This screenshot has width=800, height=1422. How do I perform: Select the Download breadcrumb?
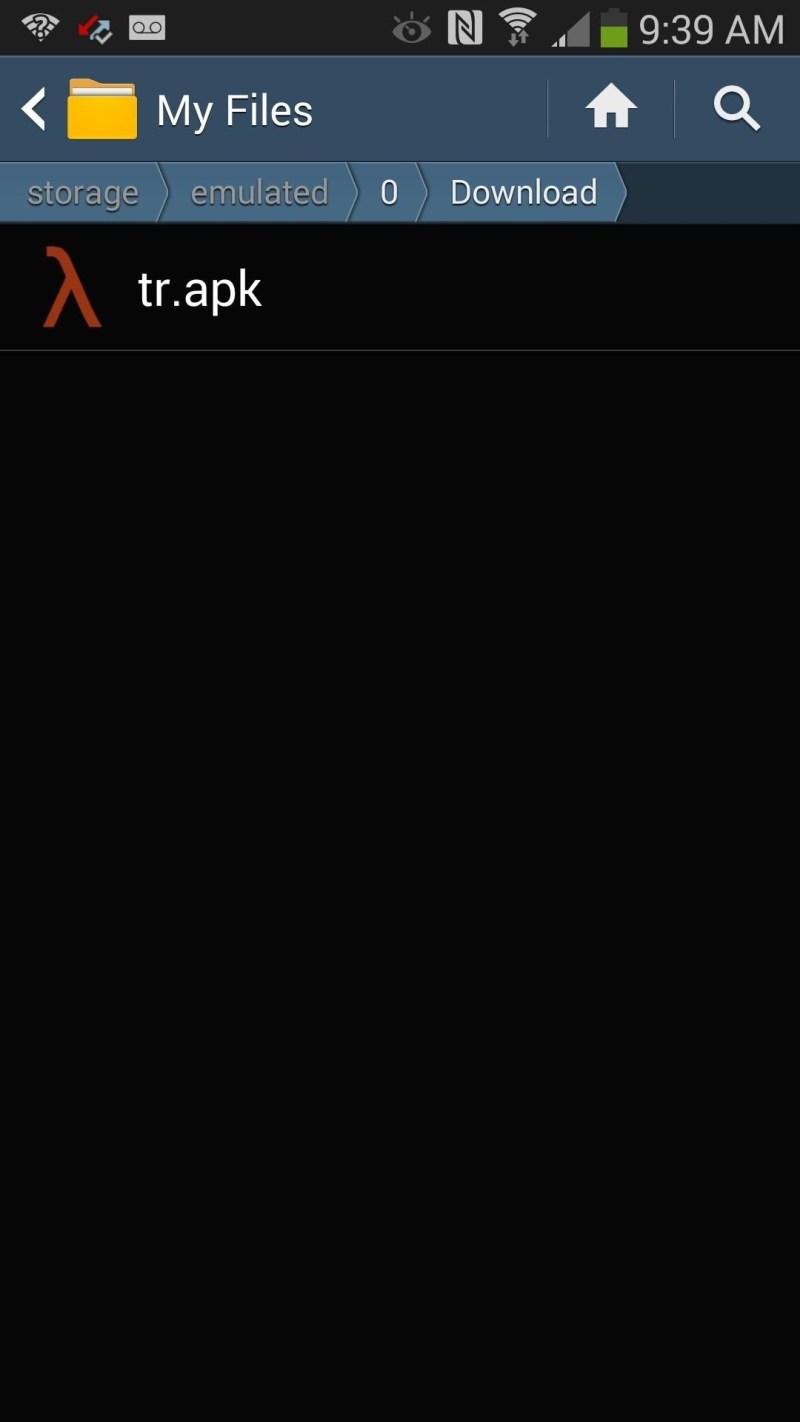click(x=523, y=192)
